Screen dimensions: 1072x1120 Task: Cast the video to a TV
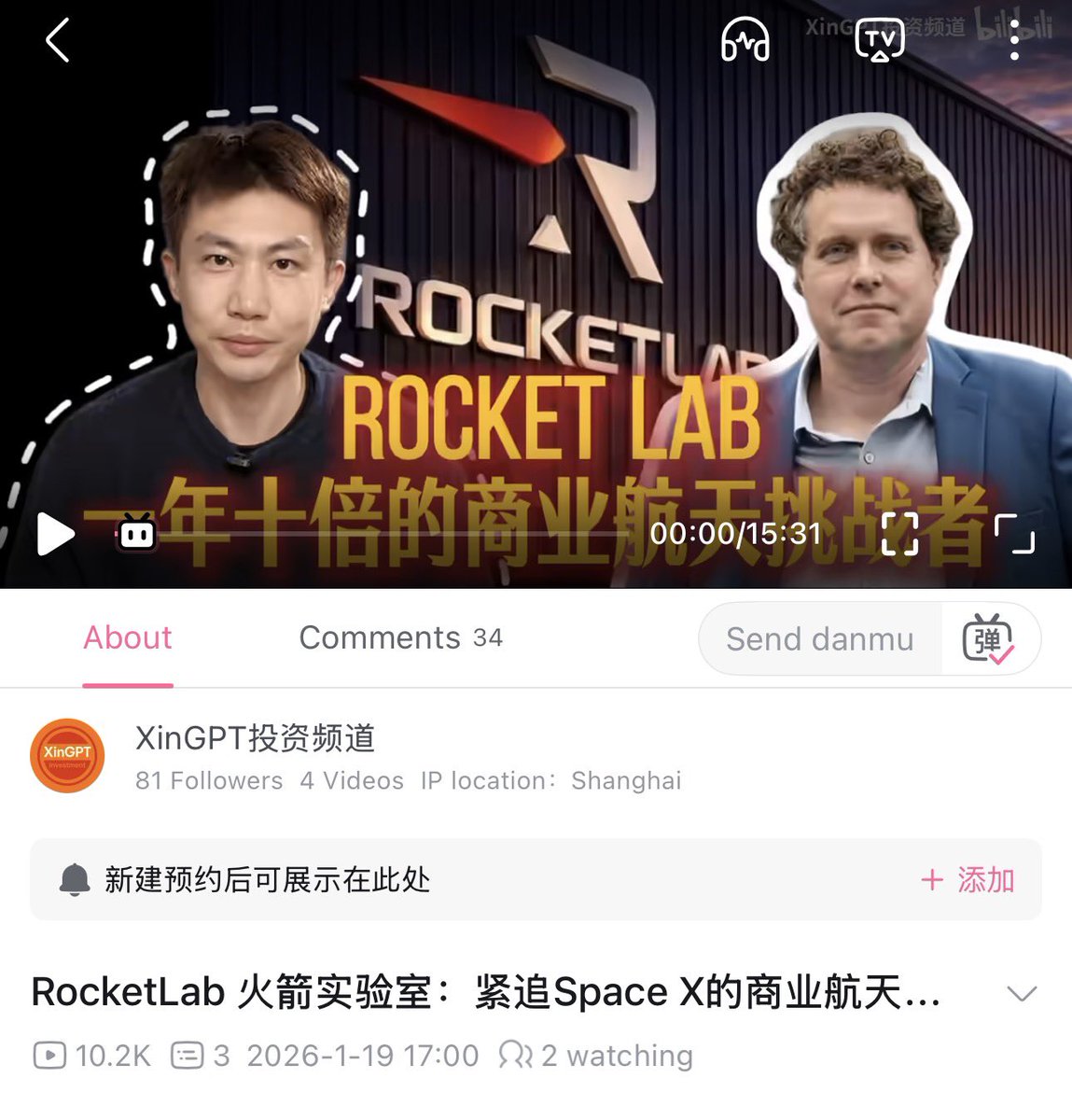pyautogui.click(x=880, y=41)
